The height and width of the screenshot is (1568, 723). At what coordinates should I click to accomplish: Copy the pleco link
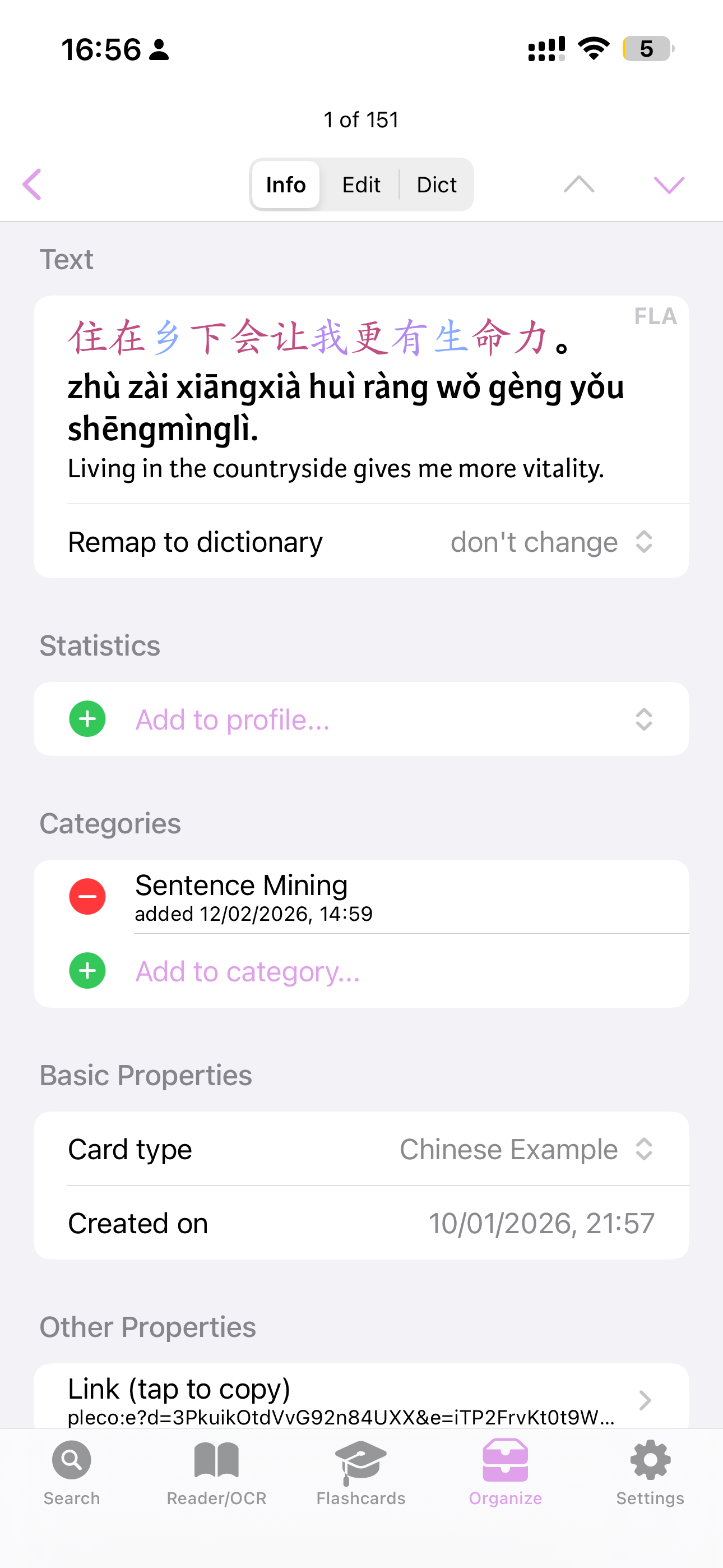[359, 1400]
